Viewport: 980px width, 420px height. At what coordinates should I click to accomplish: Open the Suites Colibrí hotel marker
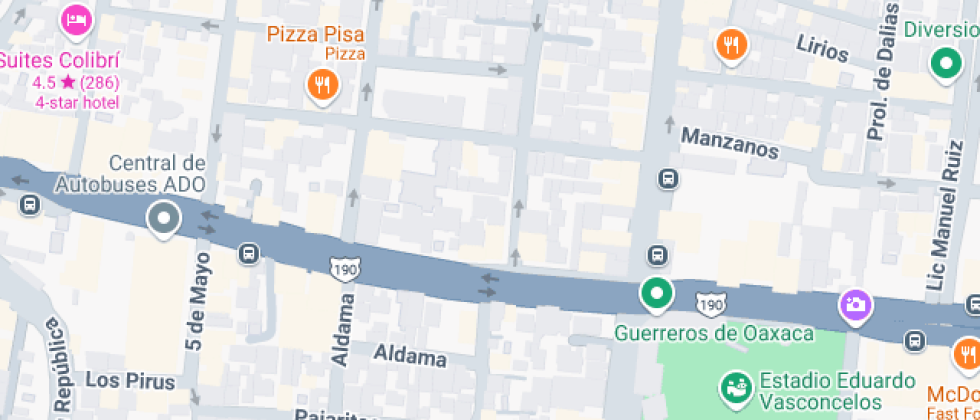(75, 19)
